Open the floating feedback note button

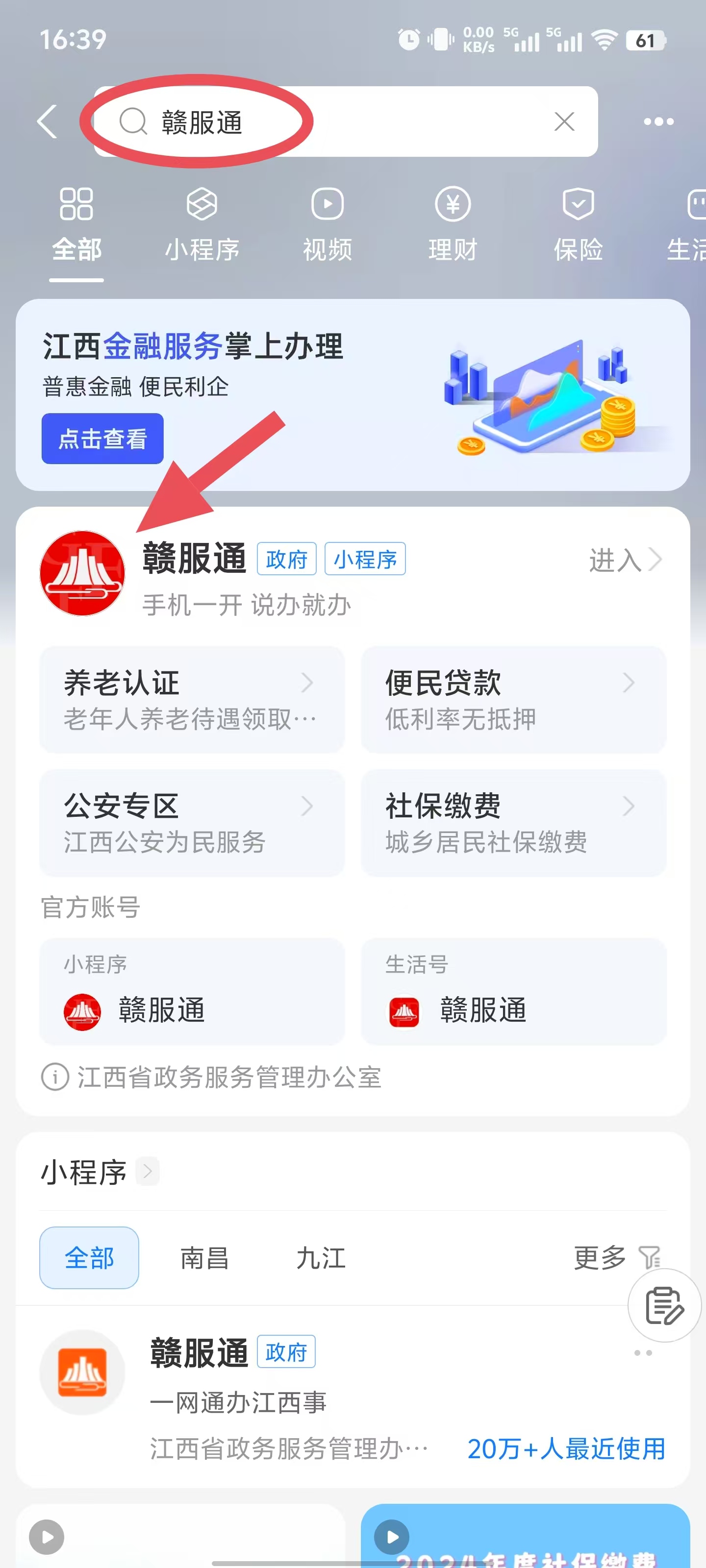click(664, 1305)
